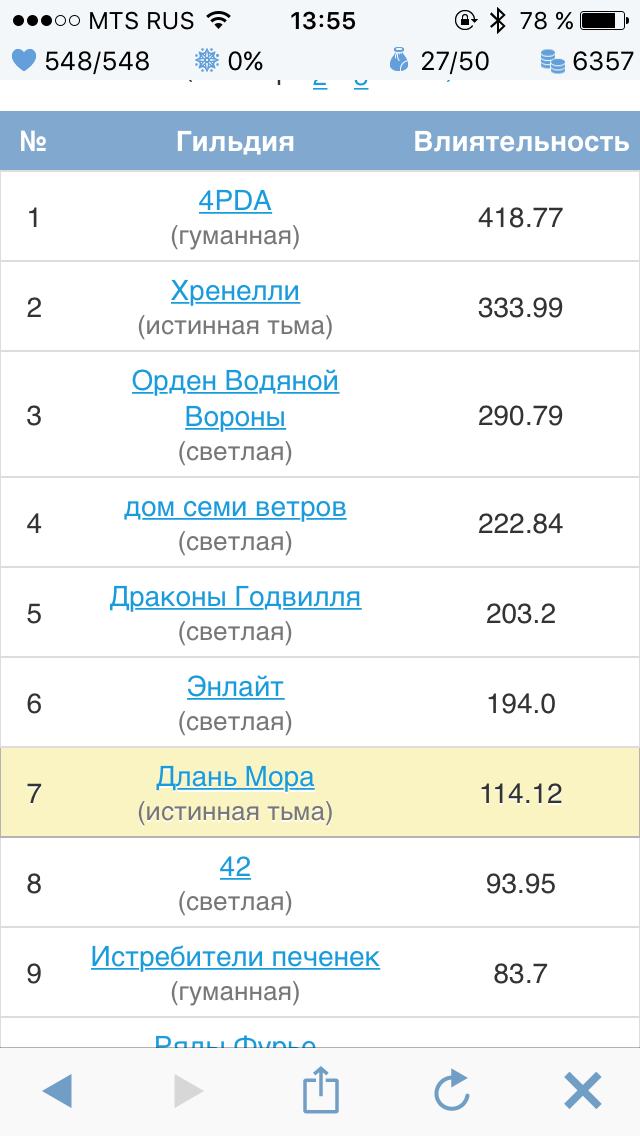Open the Хренелли guild link
Image resolution: width=640 pixels, height=1136 pixels.
point(235,291)
